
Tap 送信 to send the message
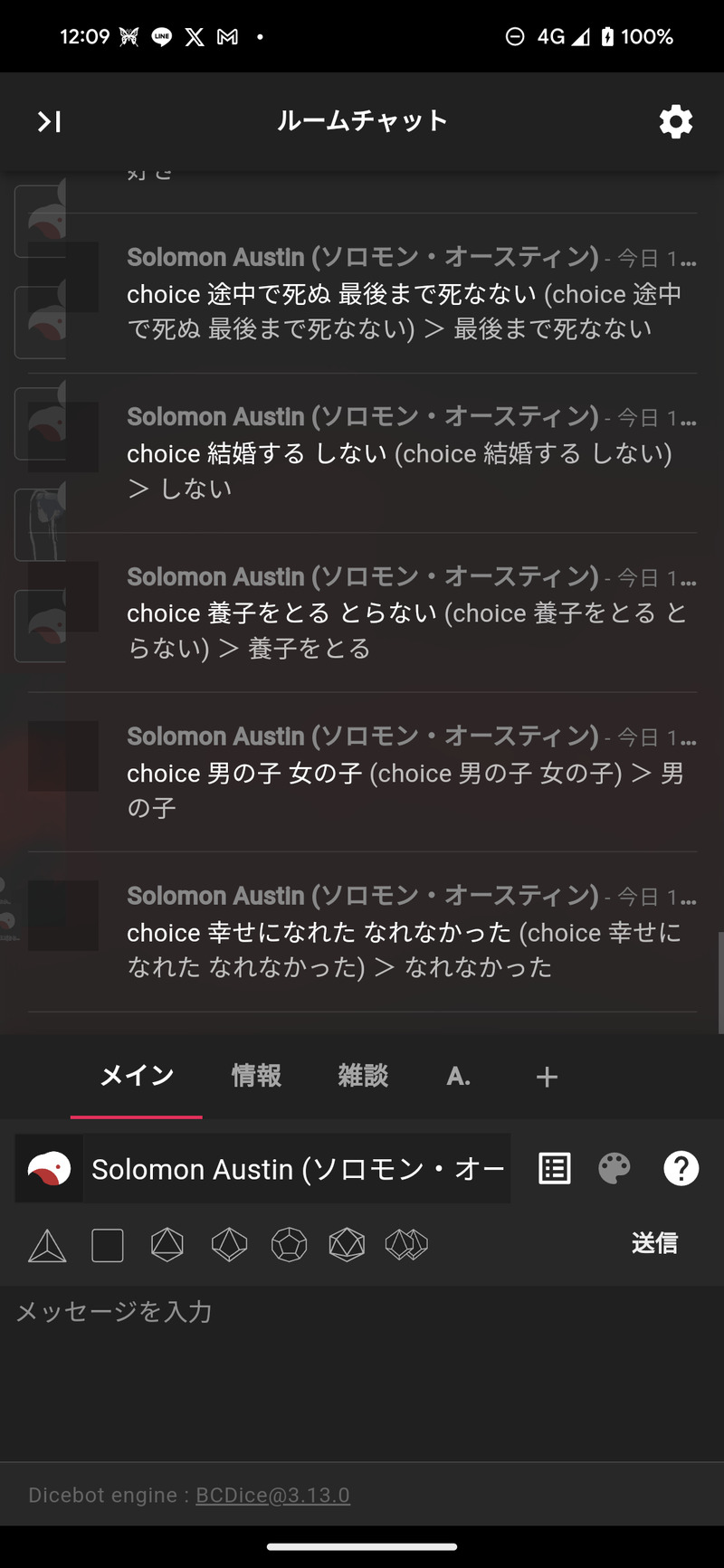pos(654,1244)
